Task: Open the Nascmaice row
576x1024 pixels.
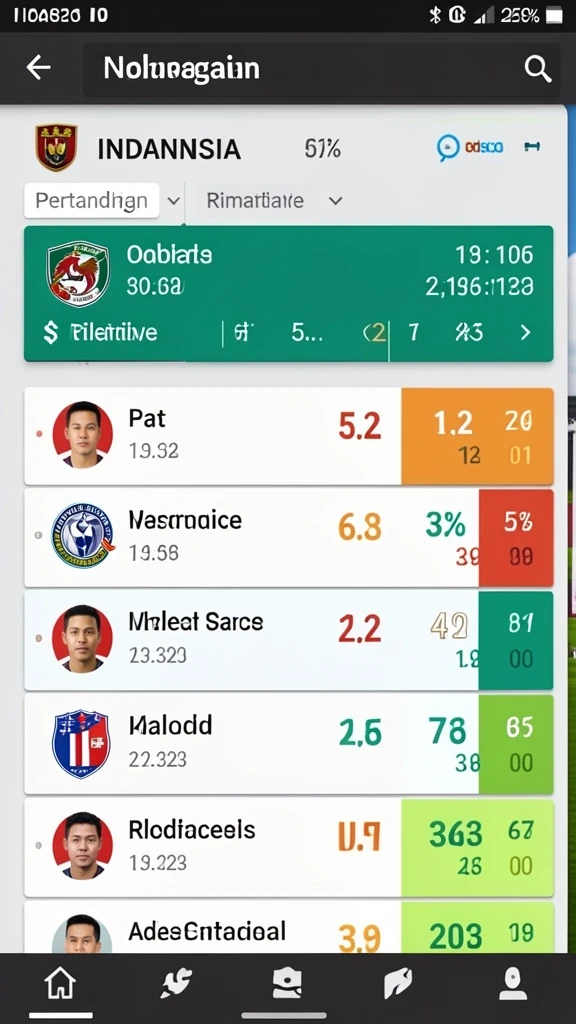Action: point(289,538)
